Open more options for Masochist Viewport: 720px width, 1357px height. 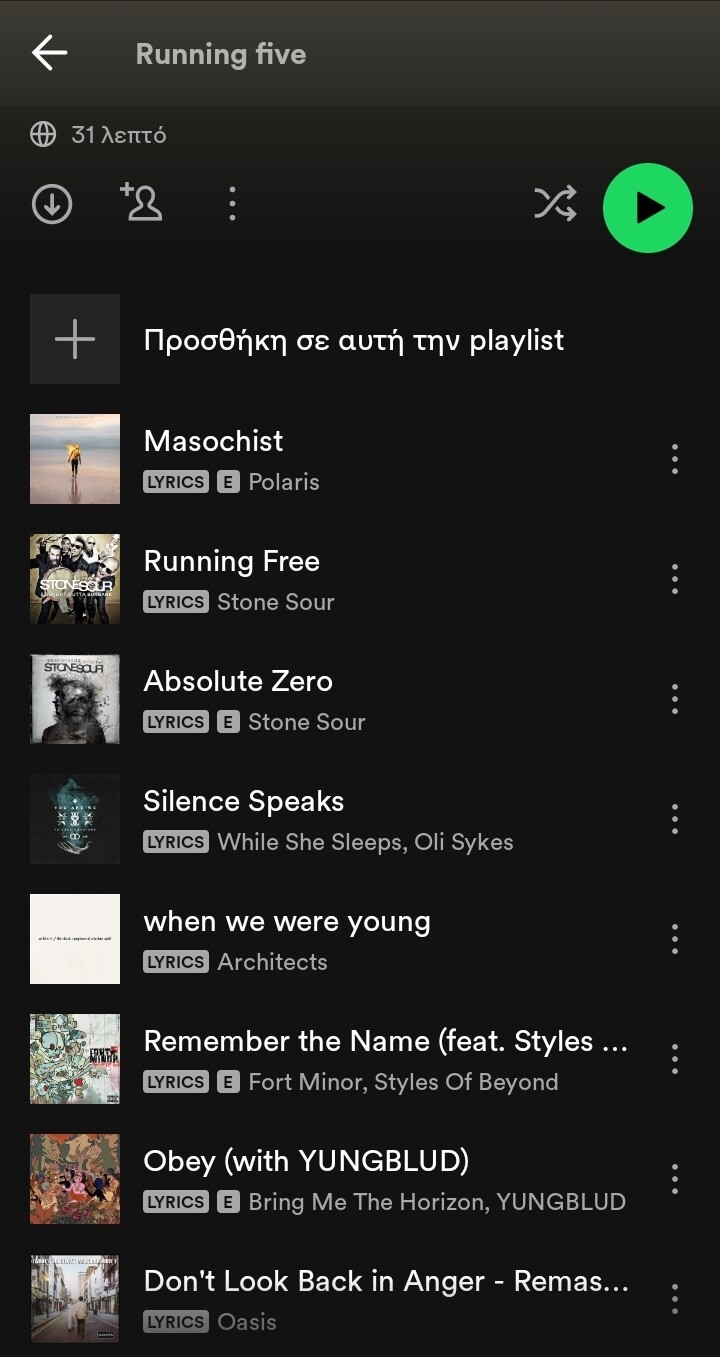point(675,459)
